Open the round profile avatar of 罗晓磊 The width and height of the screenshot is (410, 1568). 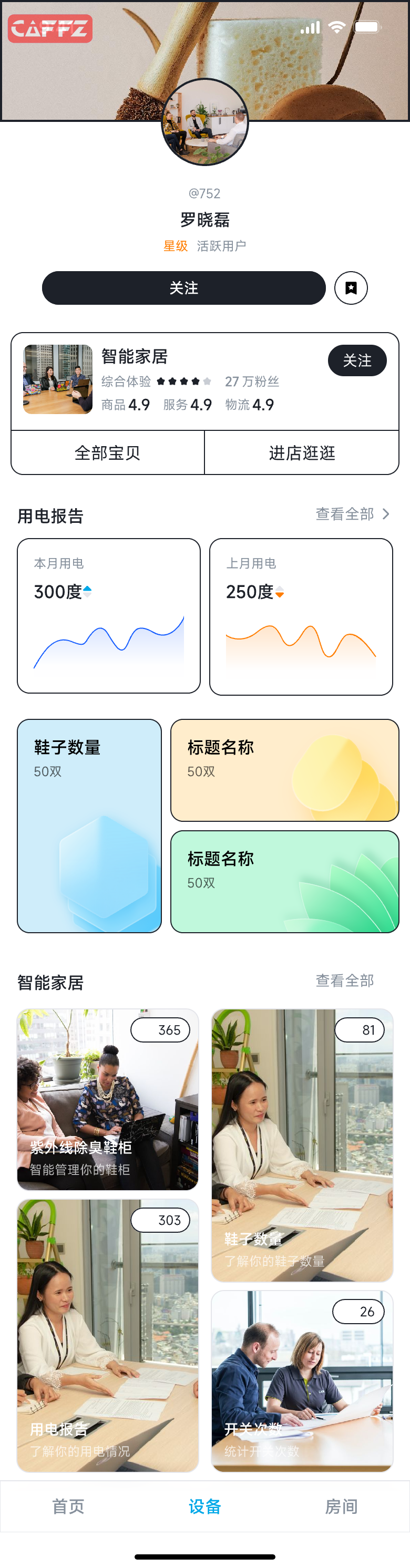[204, 122]
